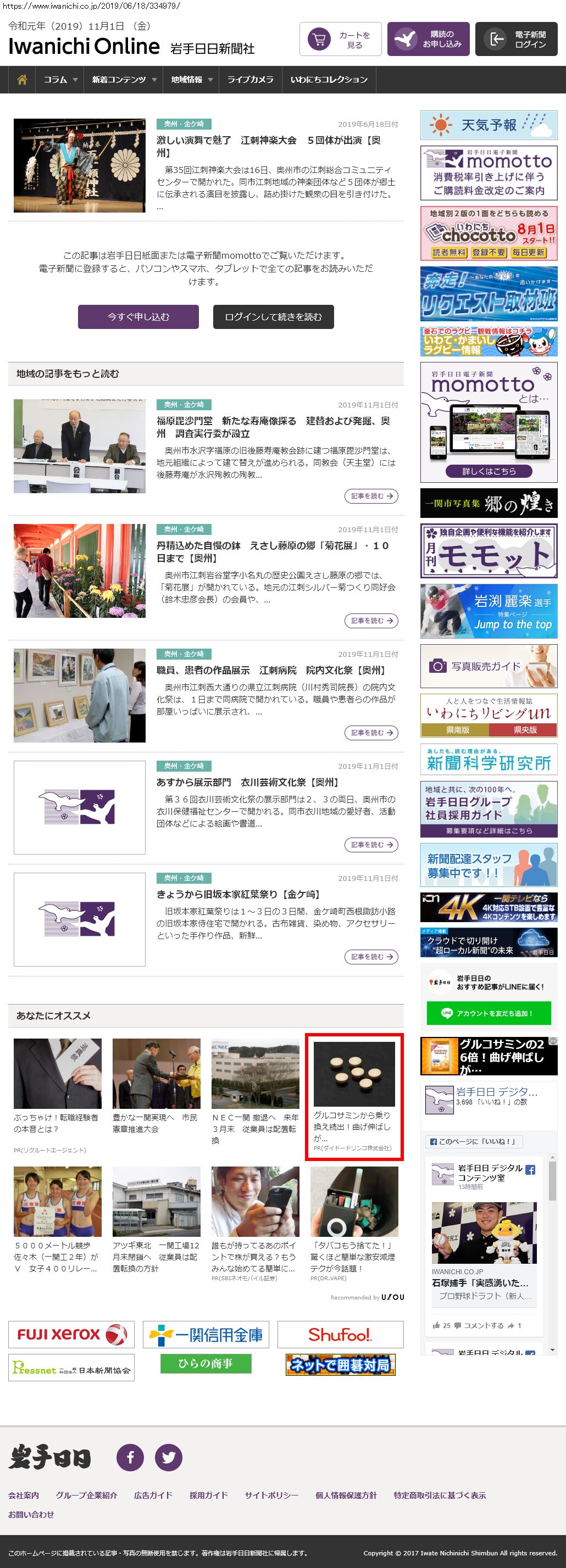The image size is (566, 1568).
Task: Go to the home icon in navigation
Action: click(x=22, y=80)
